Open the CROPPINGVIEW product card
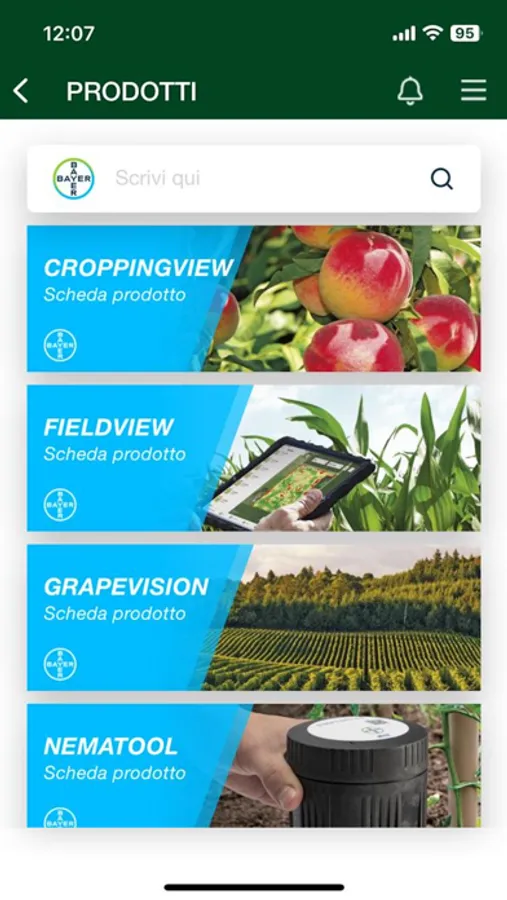The image size is (507, 900). click(x=254, y=298)
